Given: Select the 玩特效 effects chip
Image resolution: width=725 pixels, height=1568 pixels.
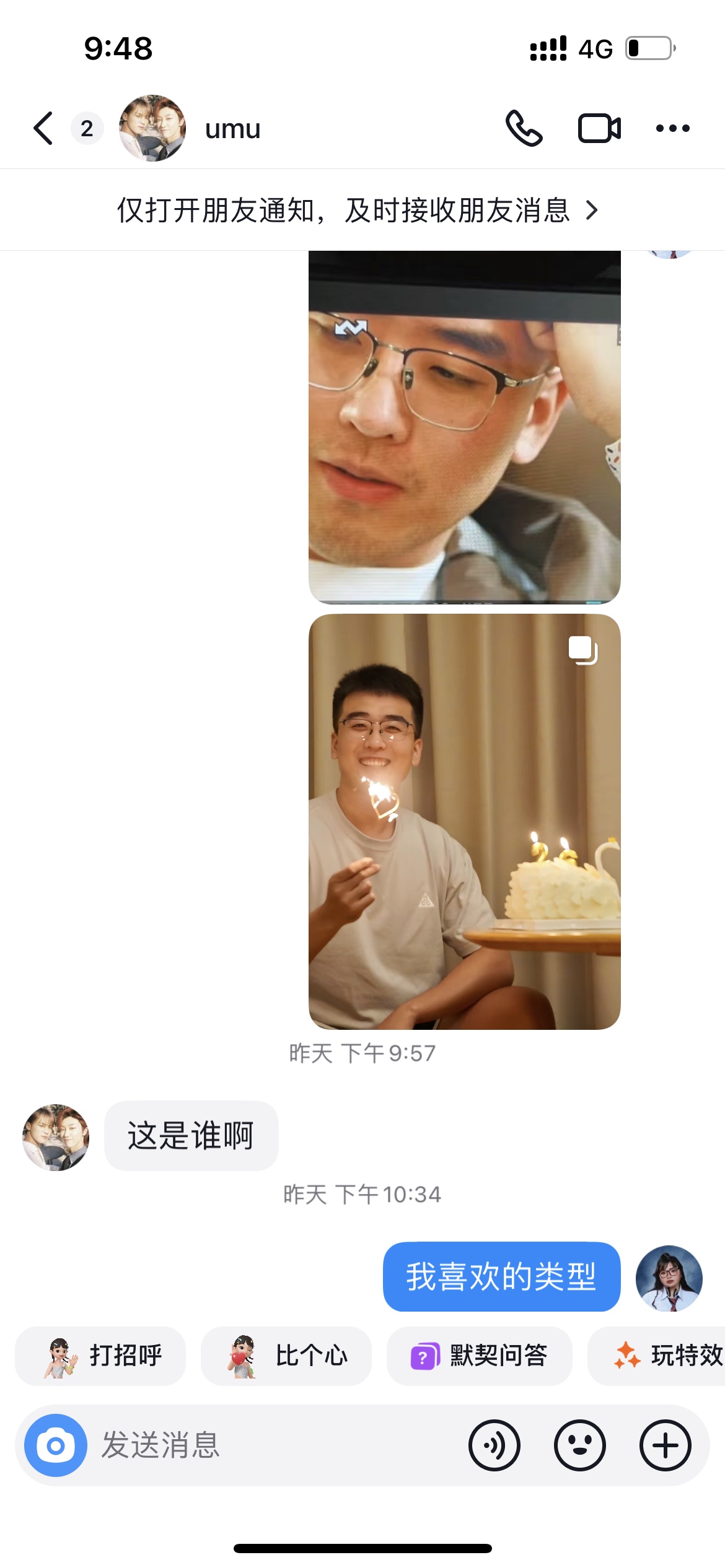Looking at the screenshot, I should [x=657, y=1356].
